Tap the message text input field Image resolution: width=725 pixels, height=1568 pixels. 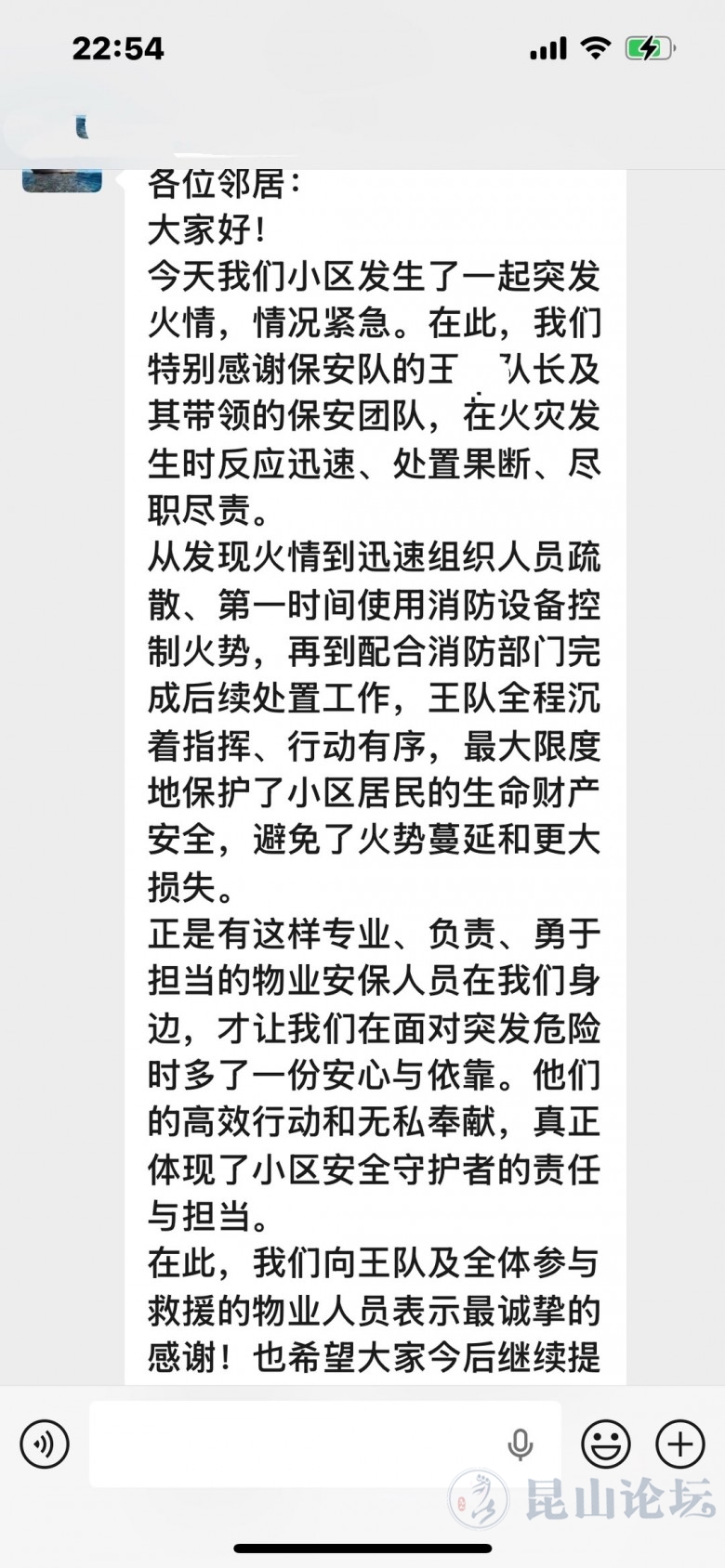(x=297, y=1444)
